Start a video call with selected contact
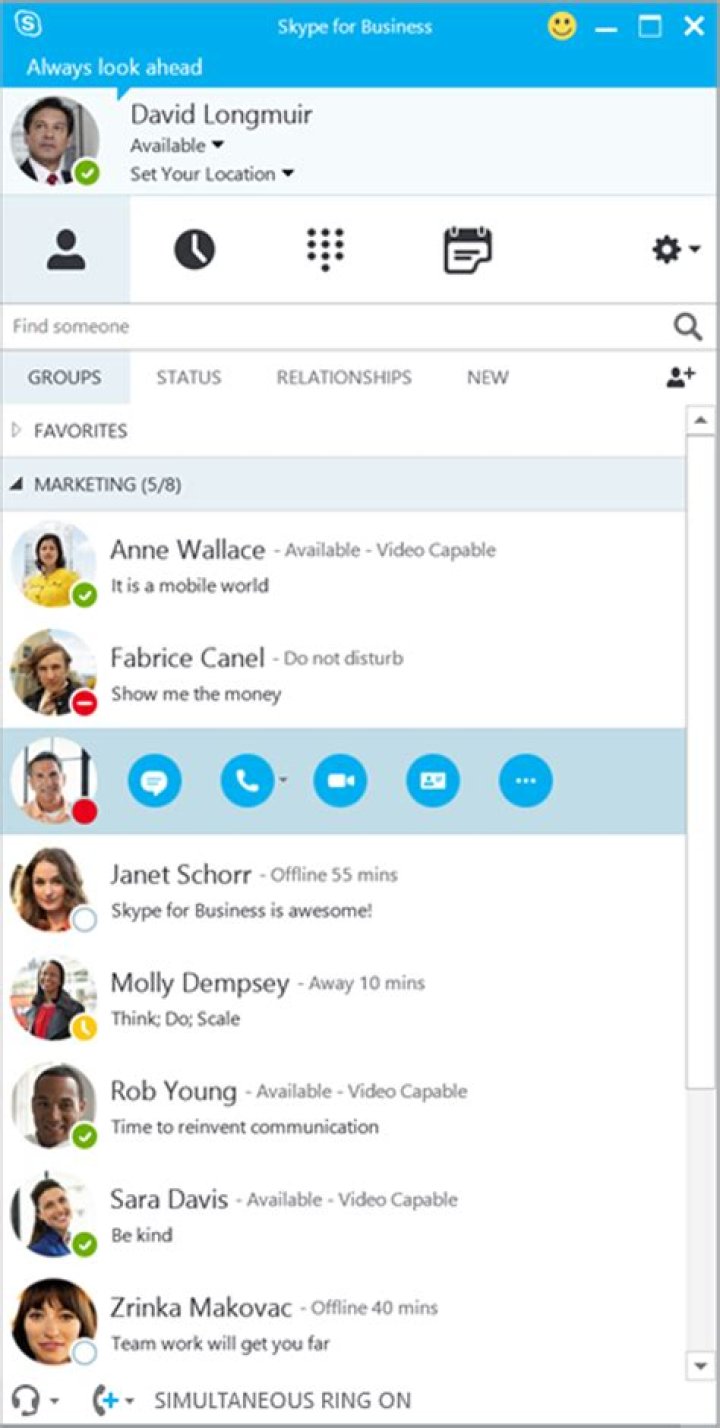Viewport: 720px width, 1428px height. click(340, 781)
